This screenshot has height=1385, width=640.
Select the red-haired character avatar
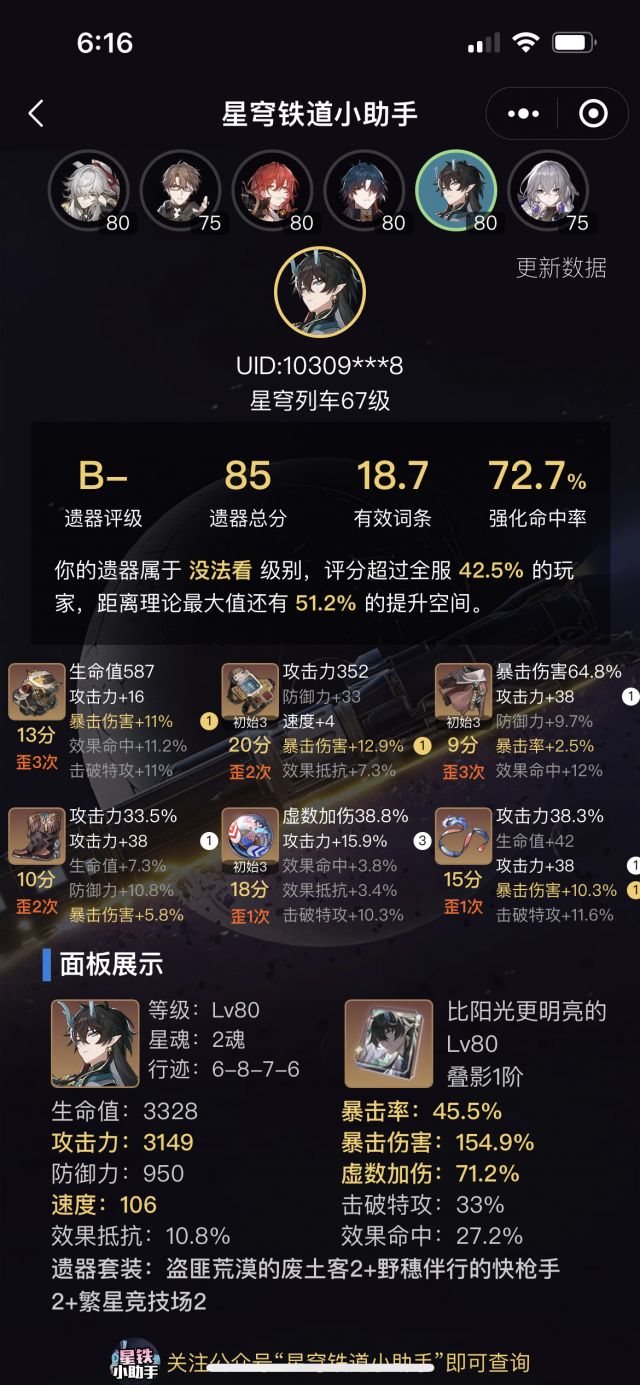pyautogui.click(x=272, y=190)
